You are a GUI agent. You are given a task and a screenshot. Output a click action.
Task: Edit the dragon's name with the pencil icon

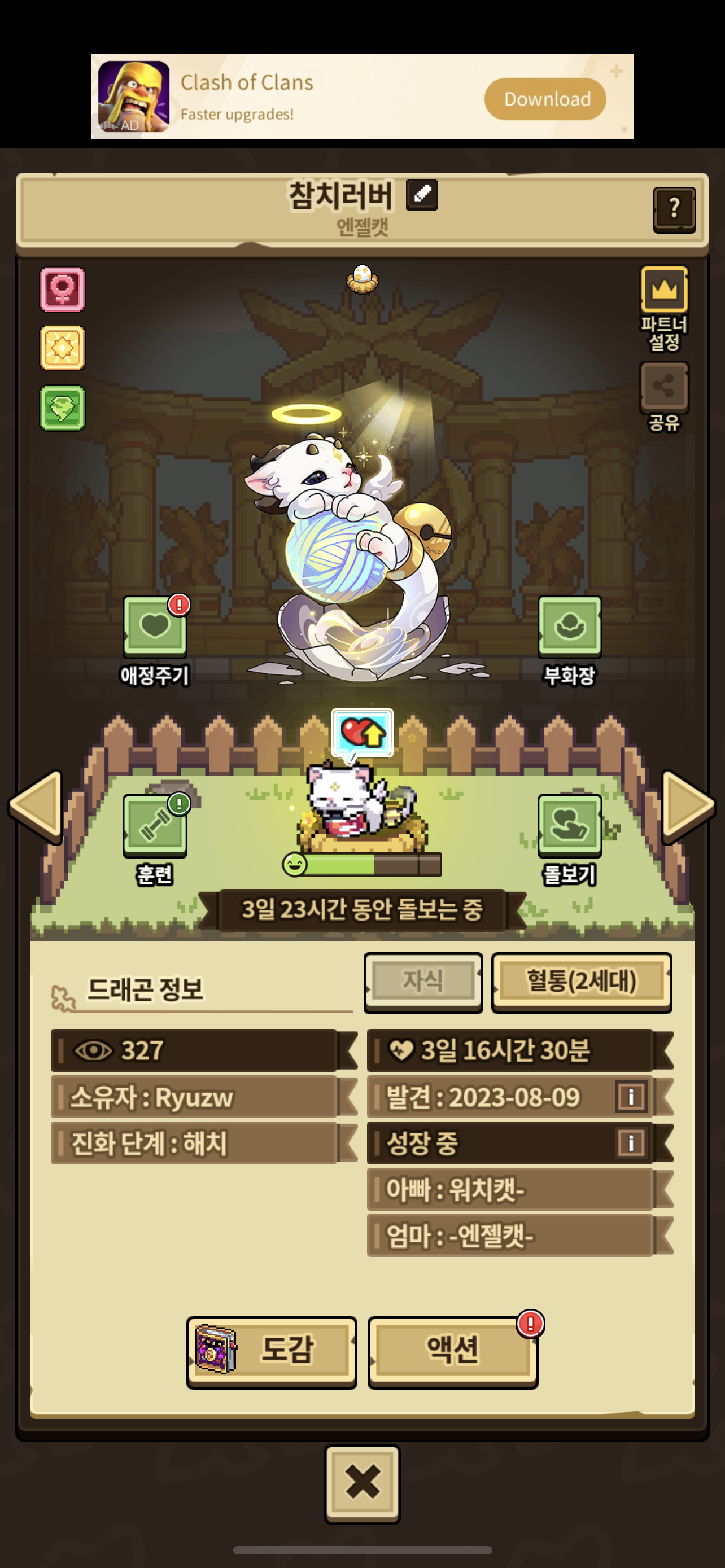422,195
